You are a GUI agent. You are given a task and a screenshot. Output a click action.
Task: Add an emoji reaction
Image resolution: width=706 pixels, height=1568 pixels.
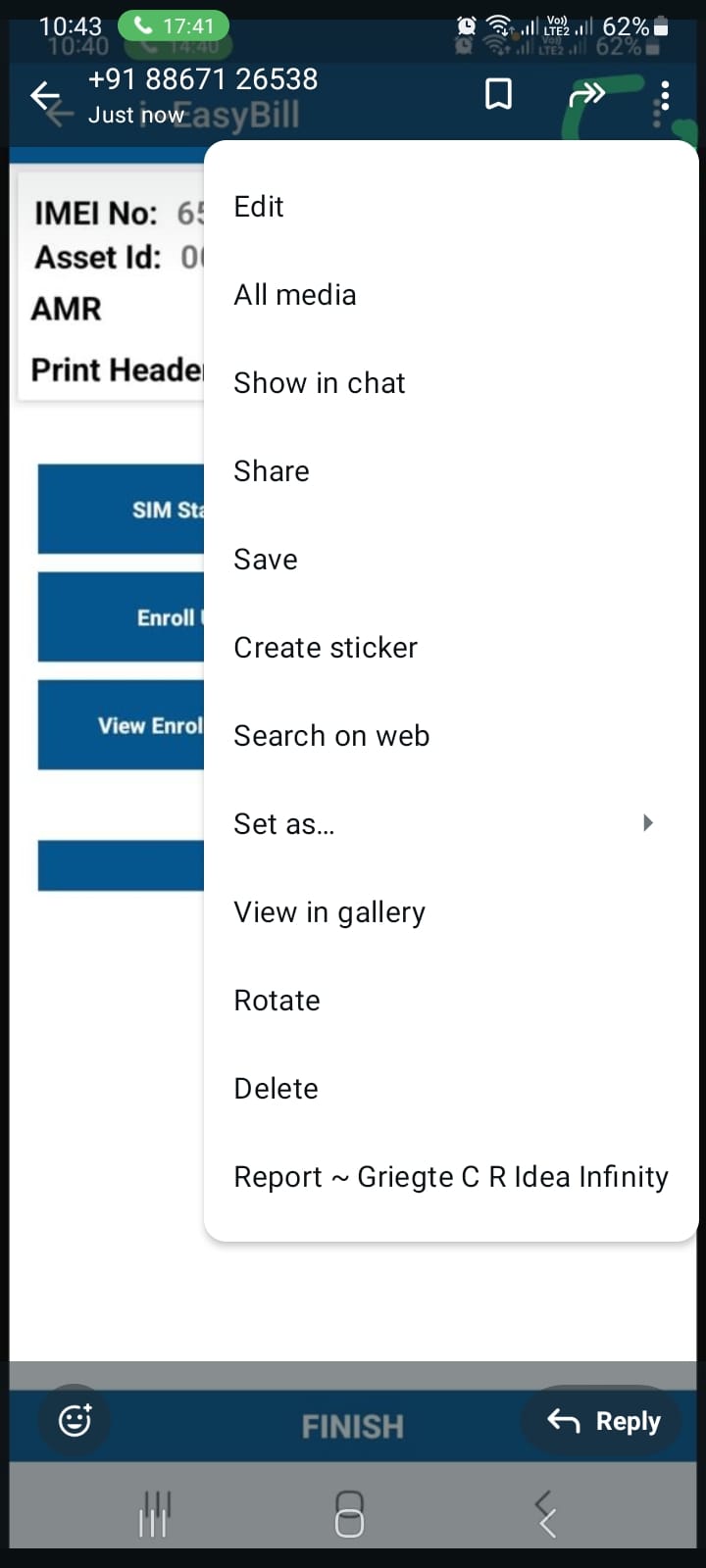point(76,1420)
